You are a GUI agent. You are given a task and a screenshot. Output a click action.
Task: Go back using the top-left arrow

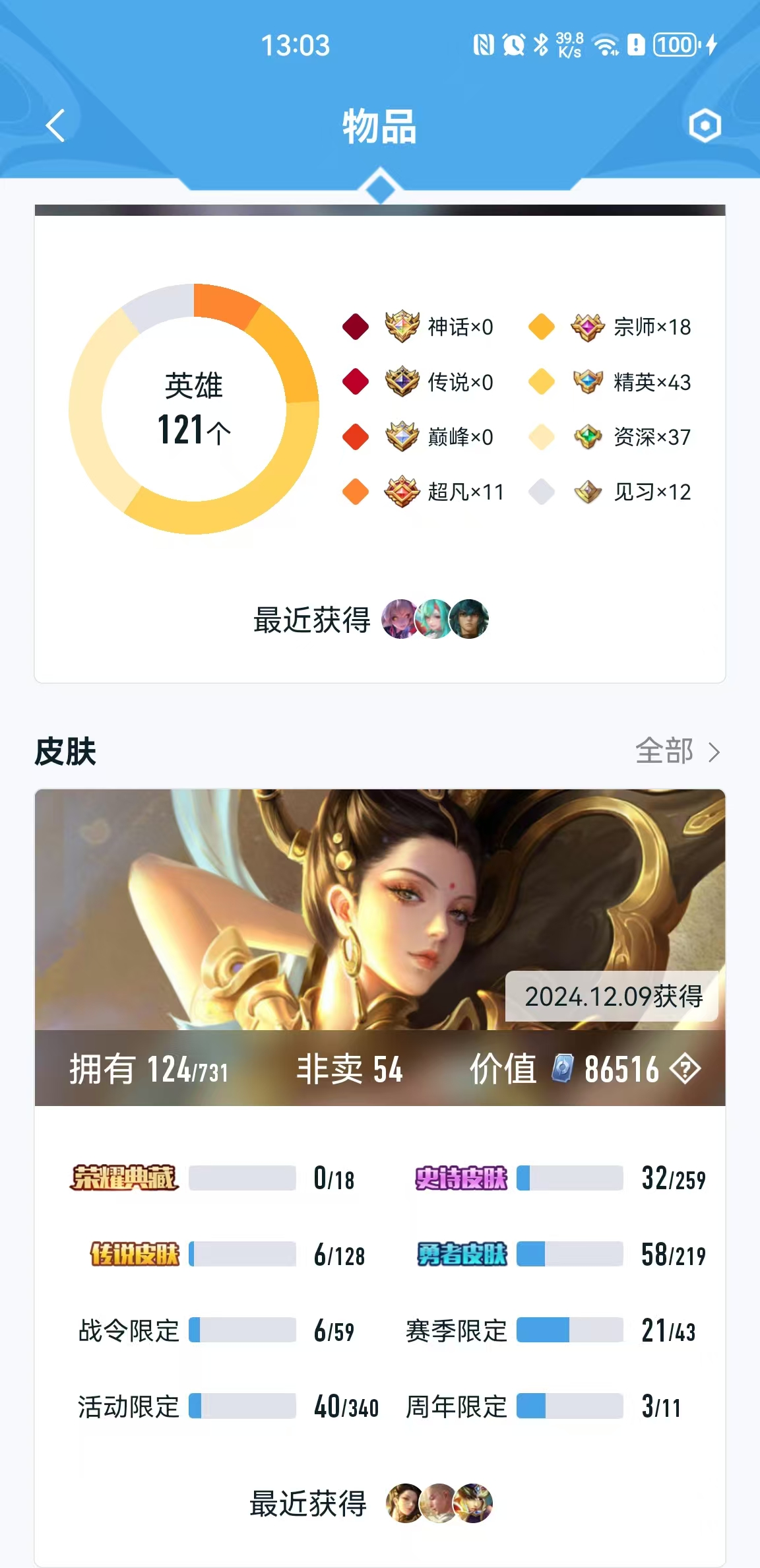tap(55, 125)
